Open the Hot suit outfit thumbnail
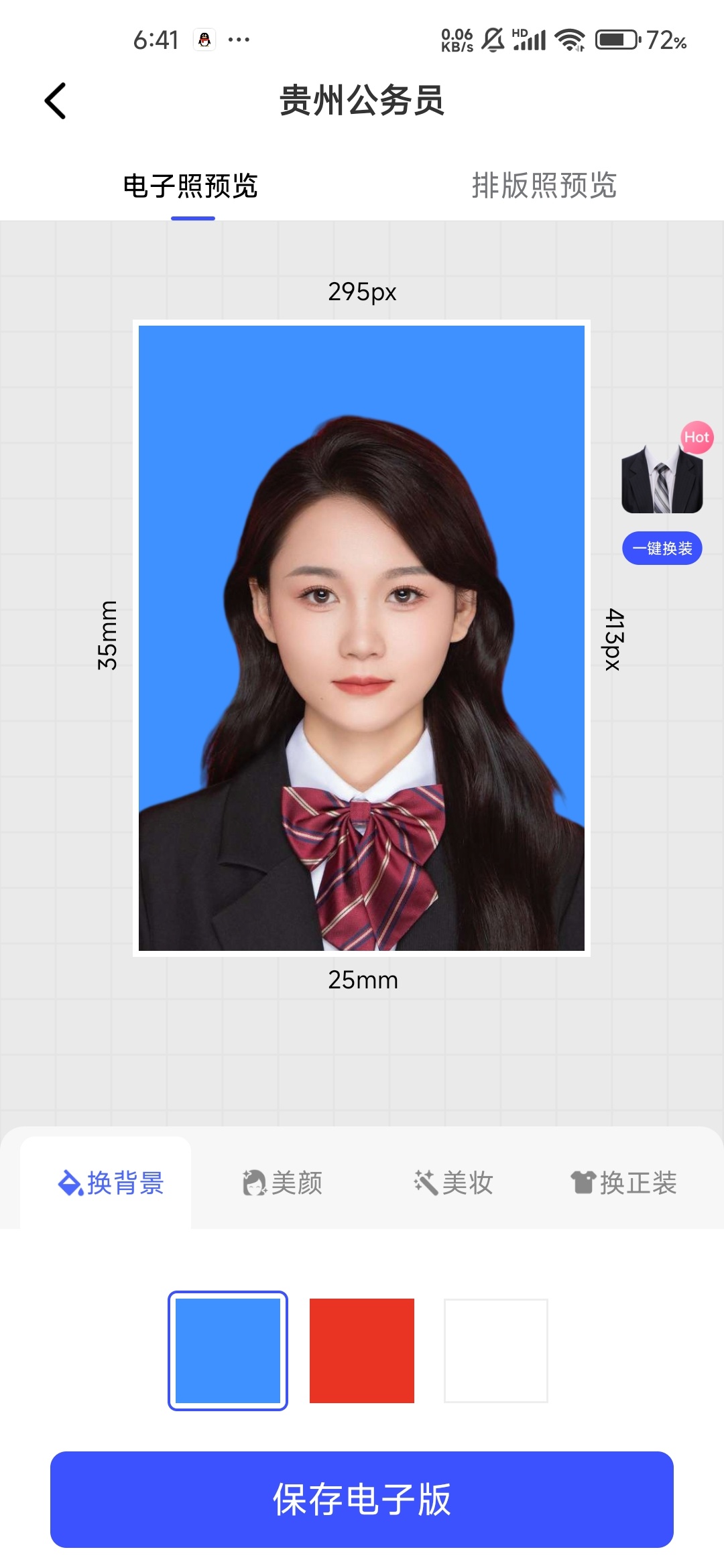724x1568 pixels. 662,479
